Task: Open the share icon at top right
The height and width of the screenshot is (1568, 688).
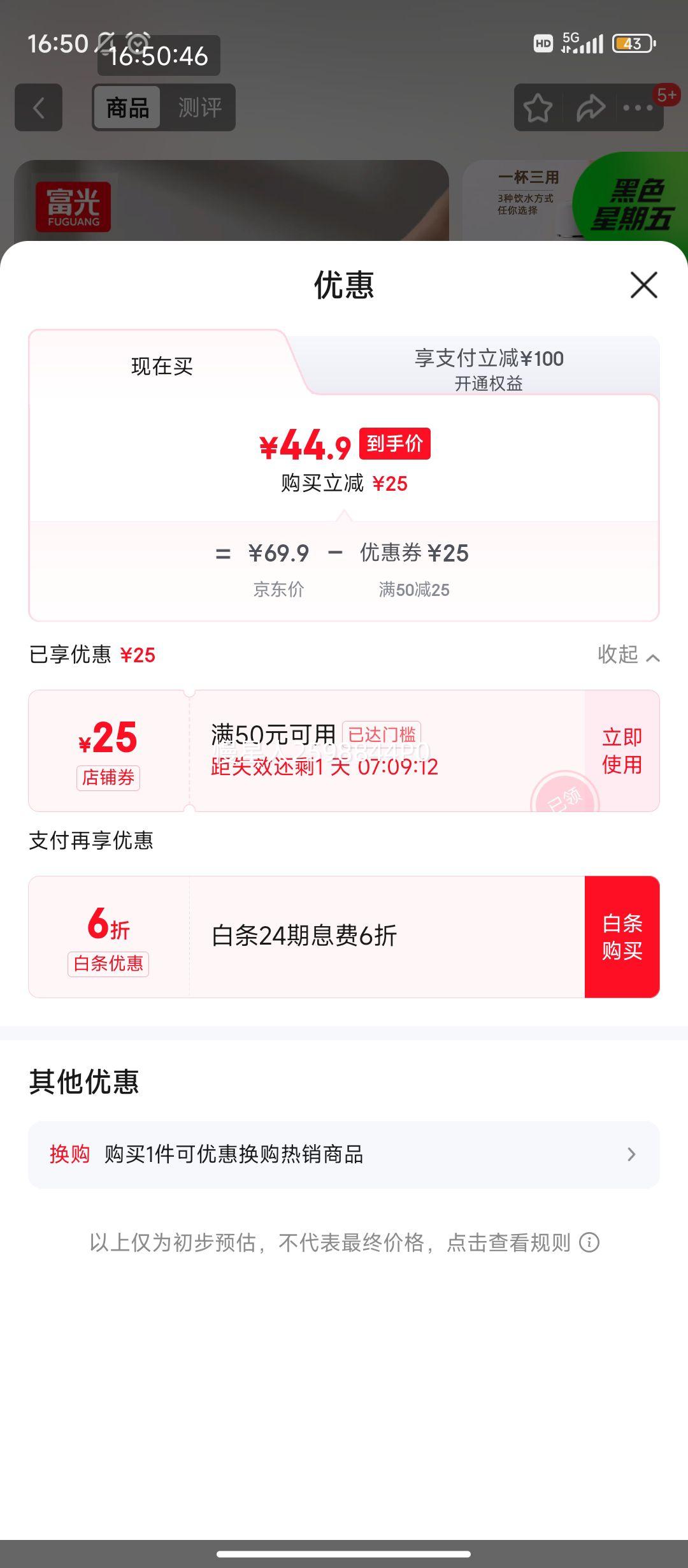Action: click(589, 107)
